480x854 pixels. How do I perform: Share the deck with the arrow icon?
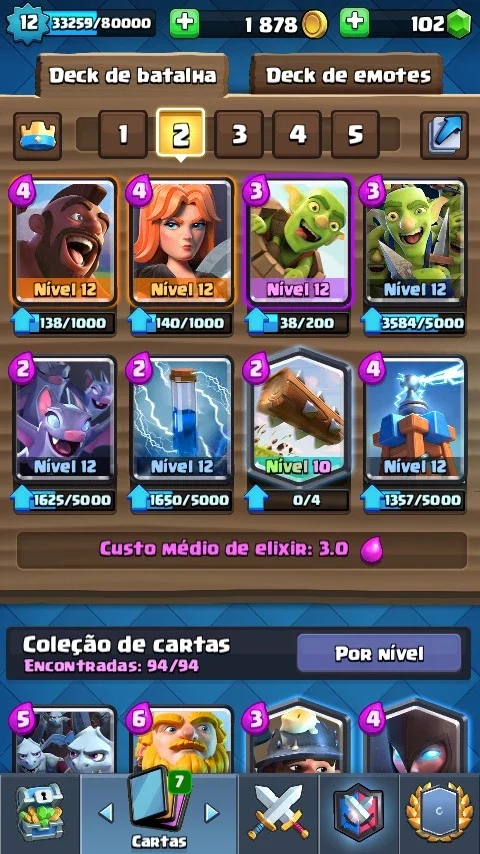pos(445,136)
